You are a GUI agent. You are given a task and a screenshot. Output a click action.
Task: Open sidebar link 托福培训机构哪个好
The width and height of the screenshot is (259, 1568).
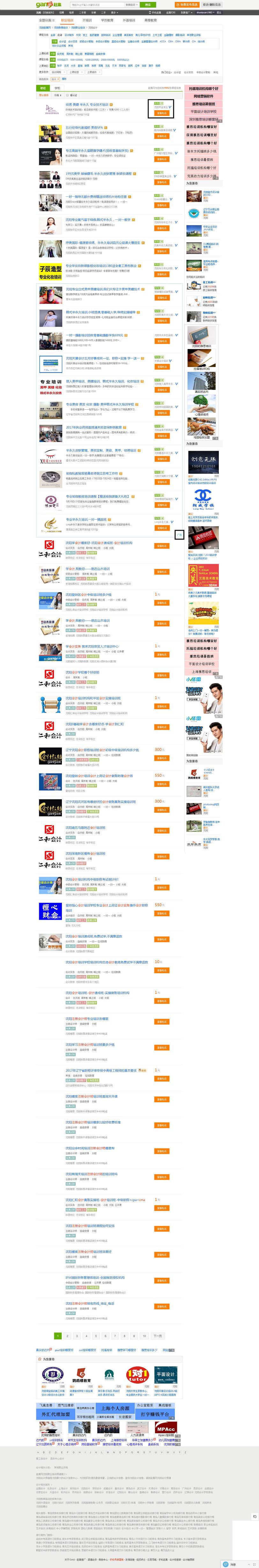point(203,88)
